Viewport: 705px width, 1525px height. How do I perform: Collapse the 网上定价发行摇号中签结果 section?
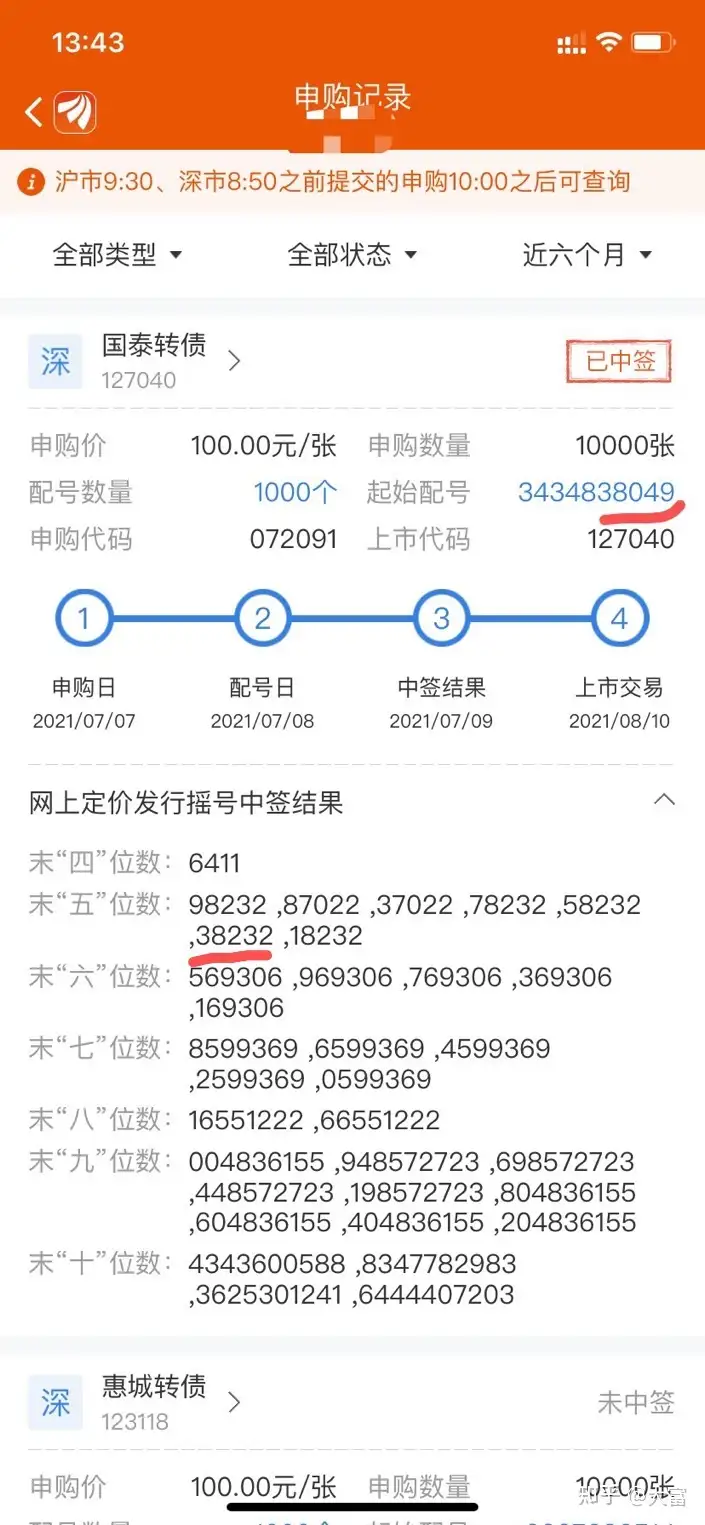coord(664,800)
